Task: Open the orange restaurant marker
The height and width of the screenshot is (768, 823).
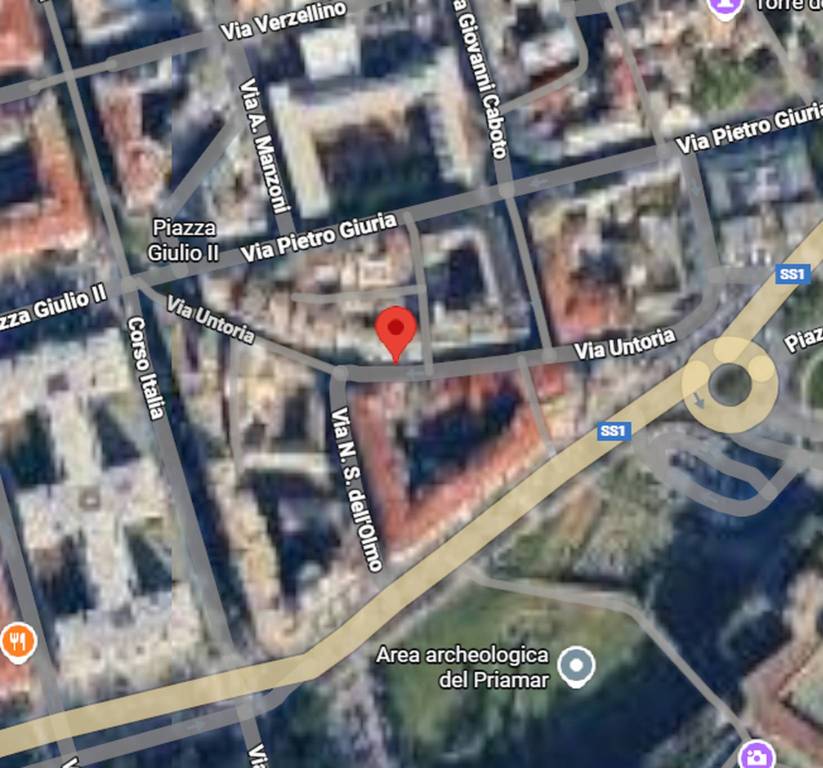Action: [16, 640]
